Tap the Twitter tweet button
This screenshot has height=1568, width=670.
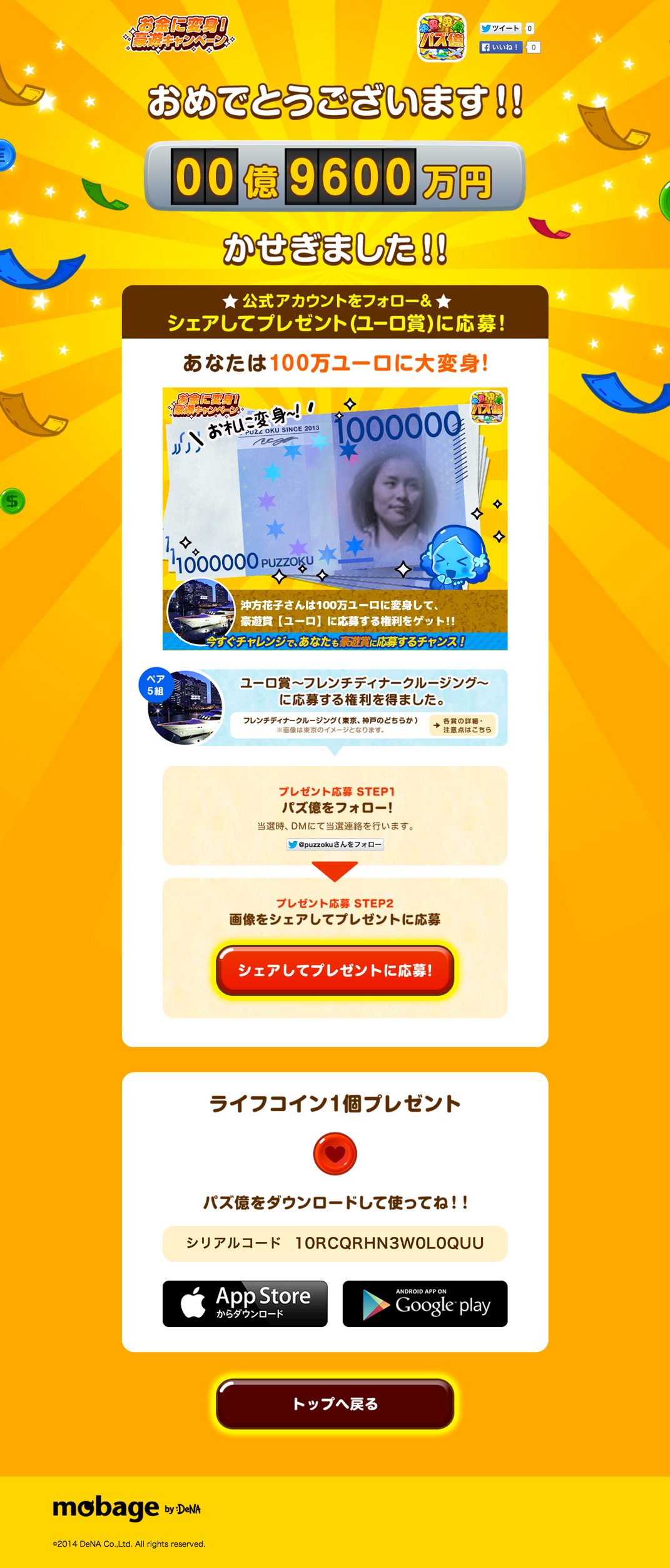[x=500, y=28]
